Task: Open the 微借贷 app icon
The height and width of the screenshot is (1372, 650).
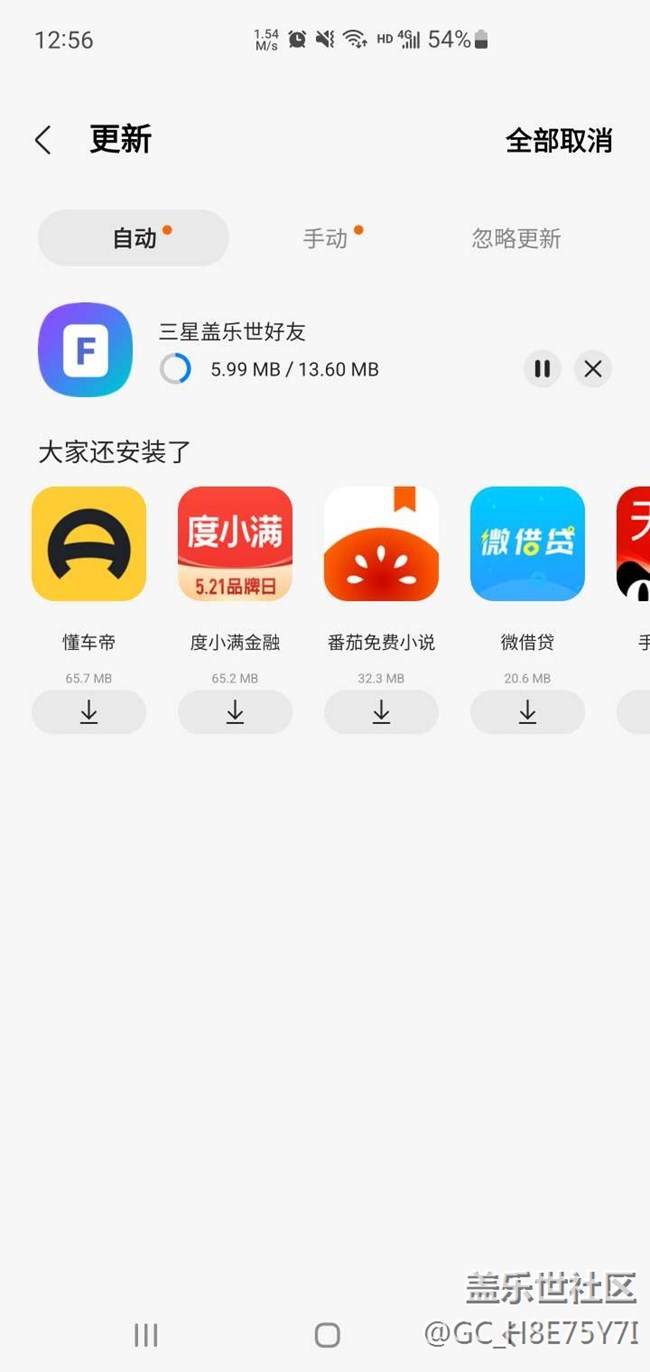Action: [x=527, y=544]
